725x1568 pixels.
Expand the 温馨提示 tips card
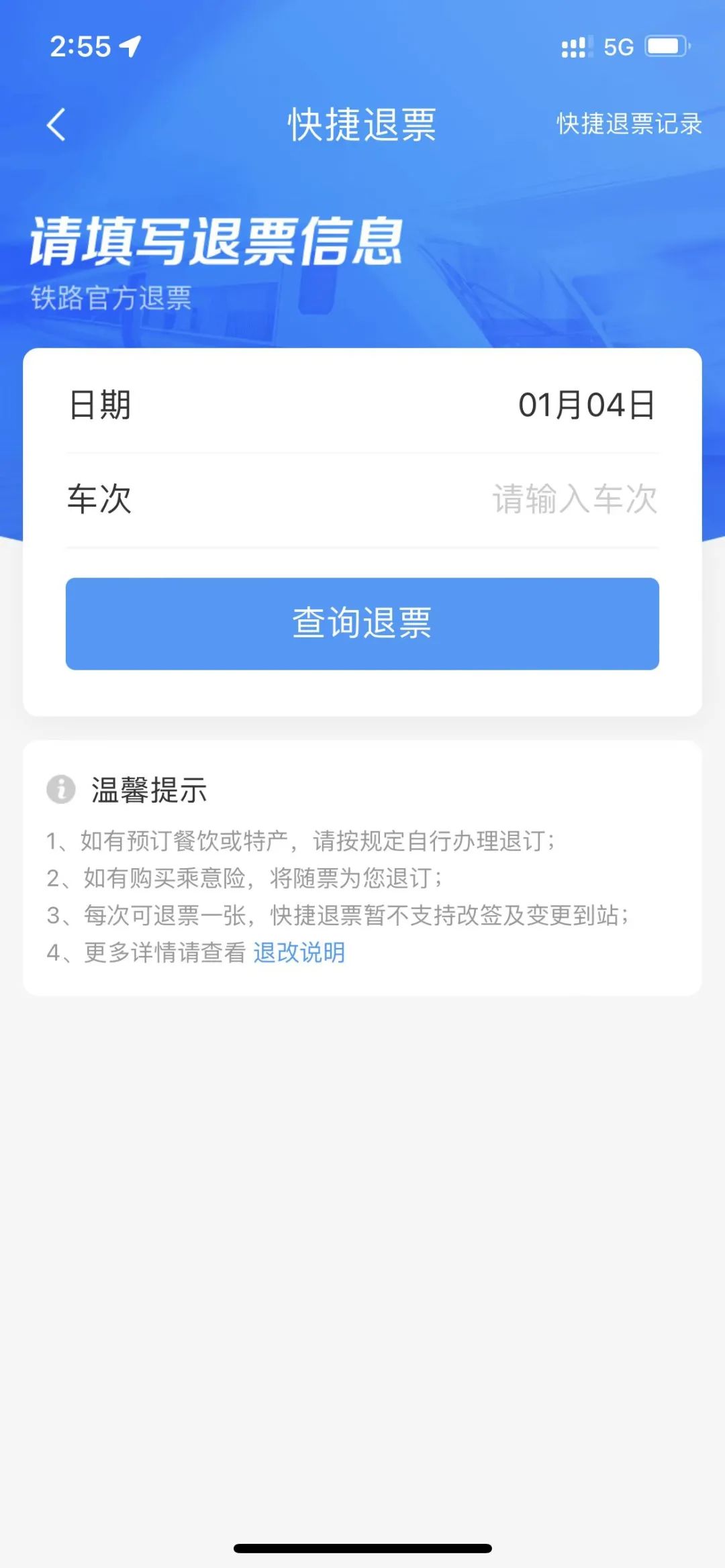click(149, 791)
